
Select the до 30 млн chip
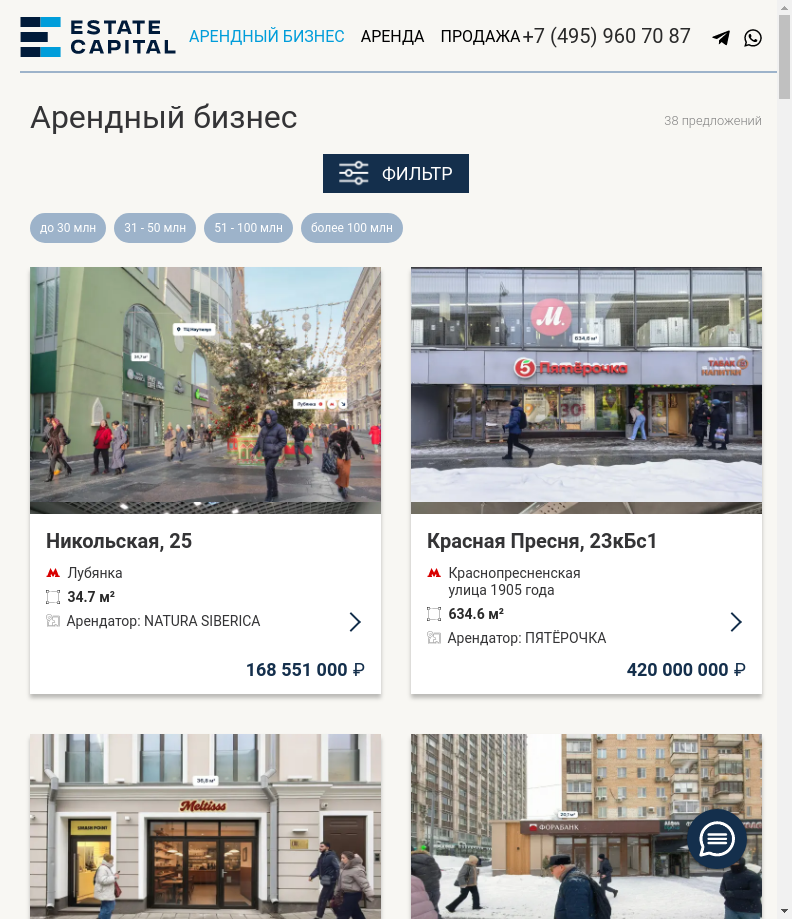click(x=68, y=228)
